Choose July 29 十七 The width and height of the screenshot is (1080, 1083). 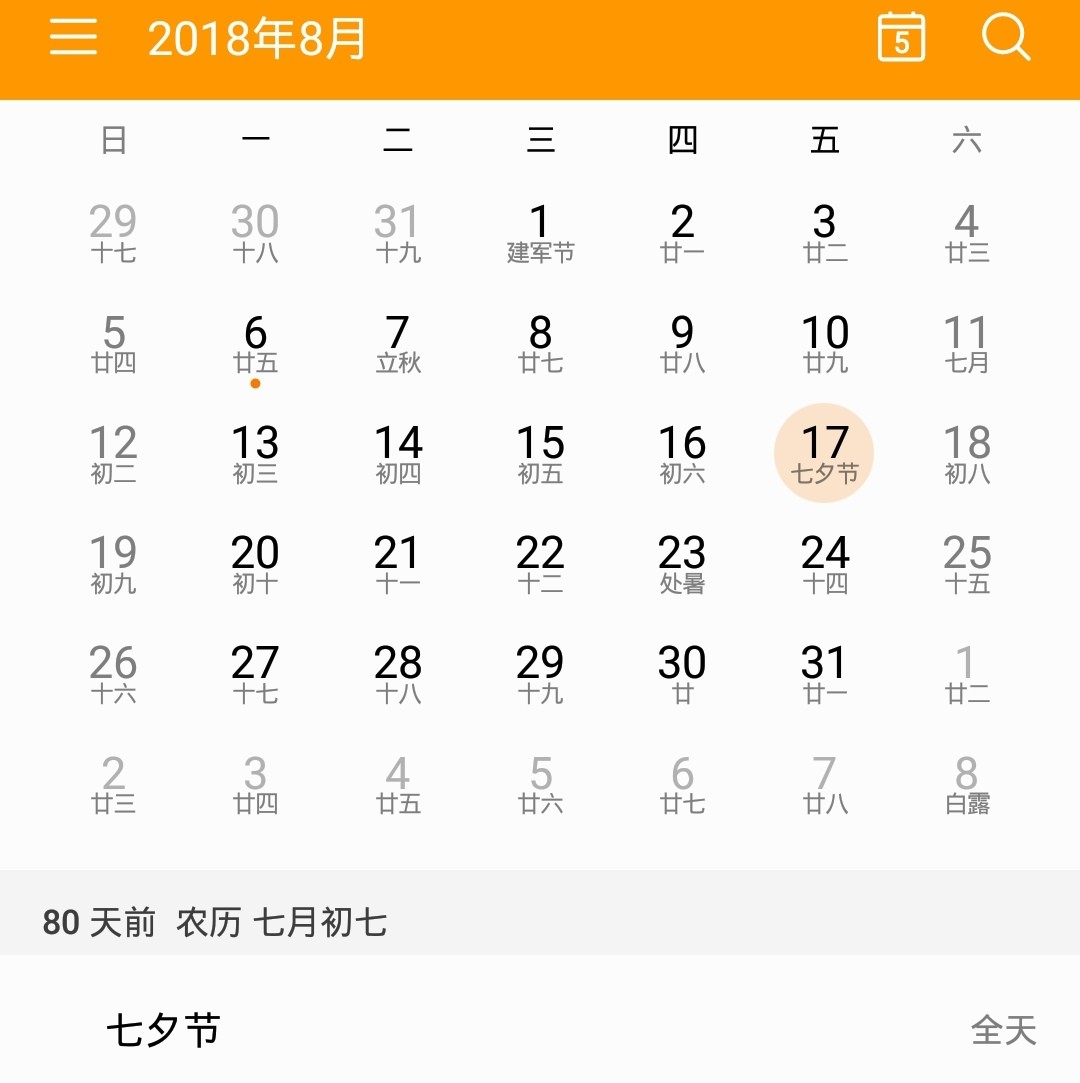[113, 233]
